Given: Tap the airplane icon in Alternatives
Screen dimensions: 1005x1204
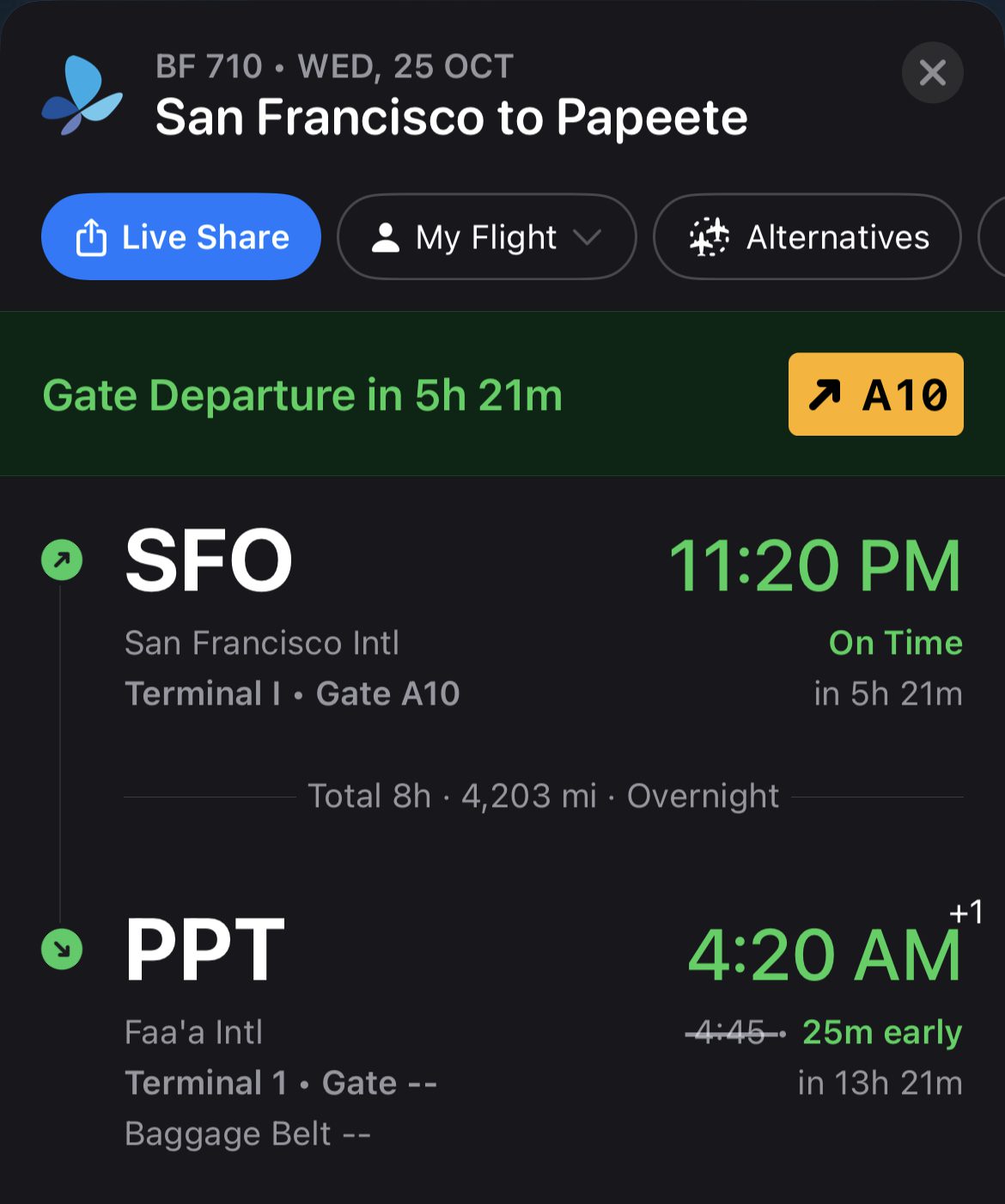Looking at the screenshot, I should point(710,237).
